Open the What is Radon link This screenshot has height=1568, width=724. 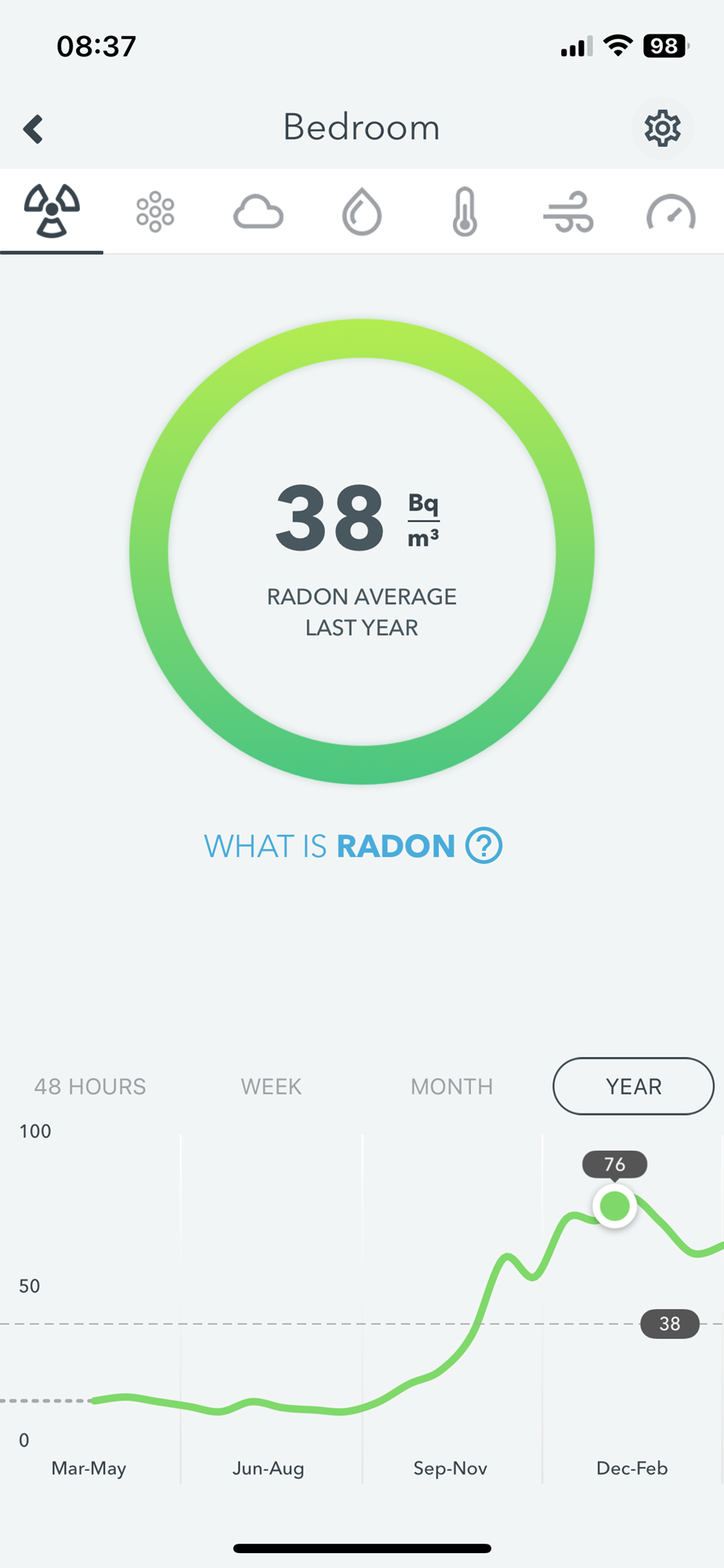point(353,846)
